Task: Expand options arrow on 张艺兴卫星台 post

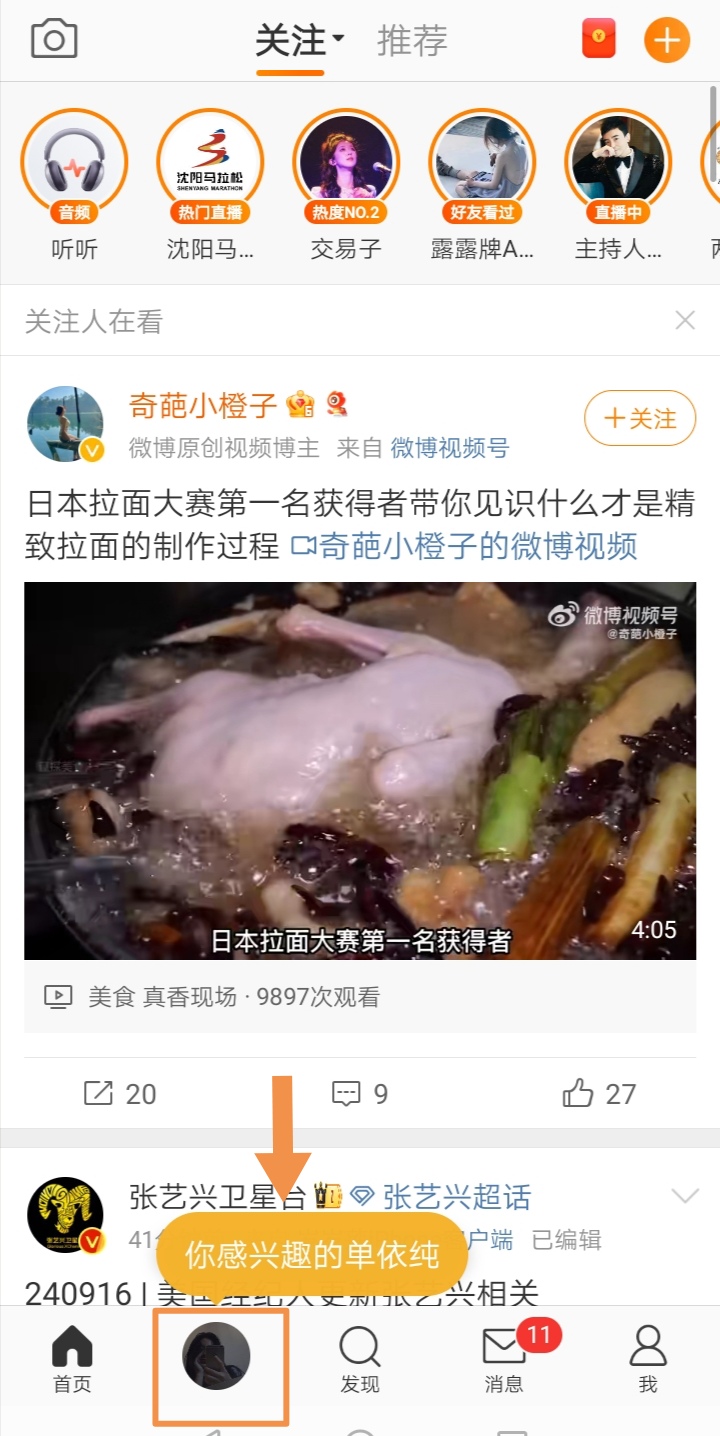Action: 685,1196
